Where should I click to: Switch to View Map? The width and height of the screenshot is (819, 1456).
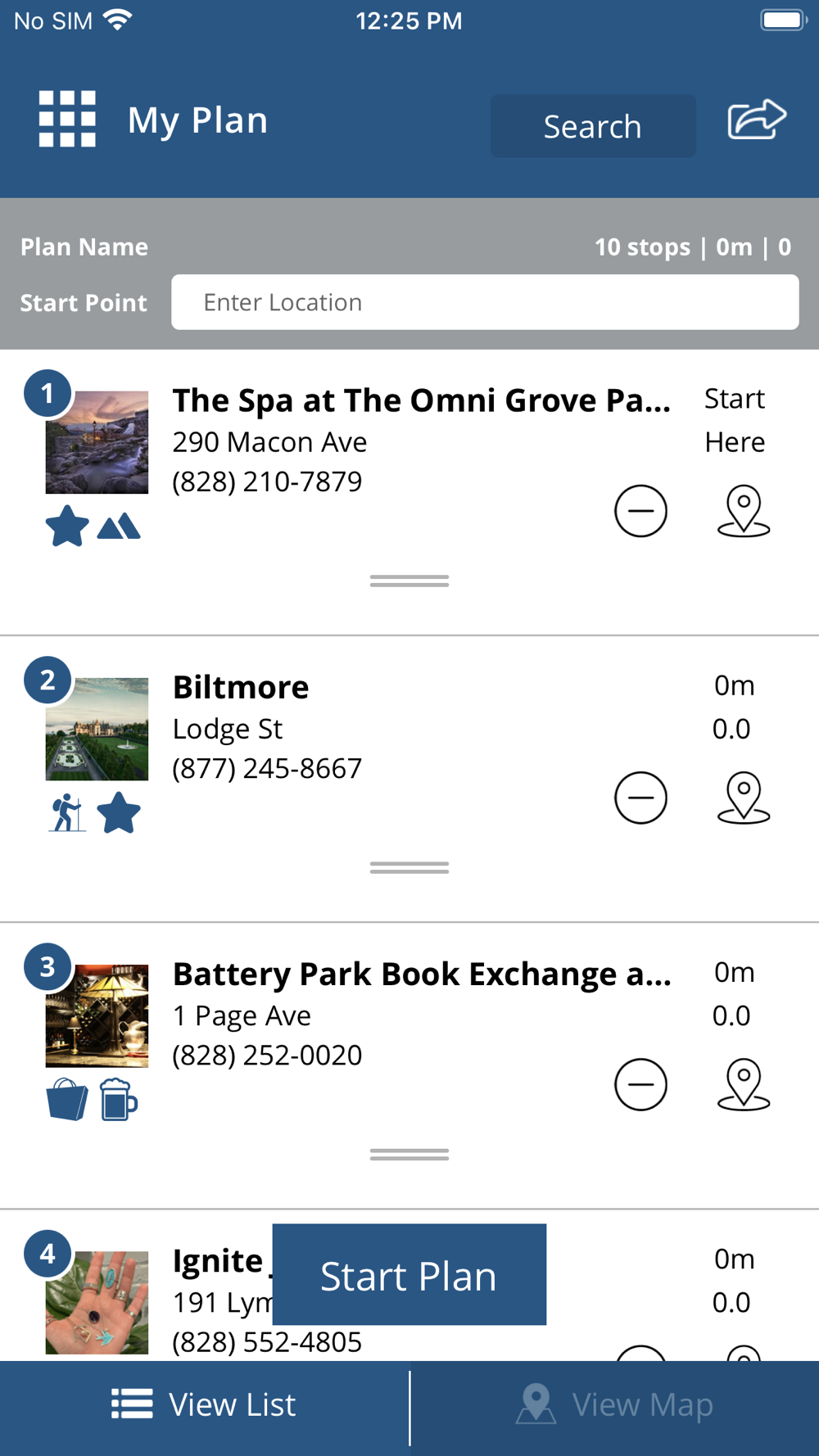point(614,1405)
